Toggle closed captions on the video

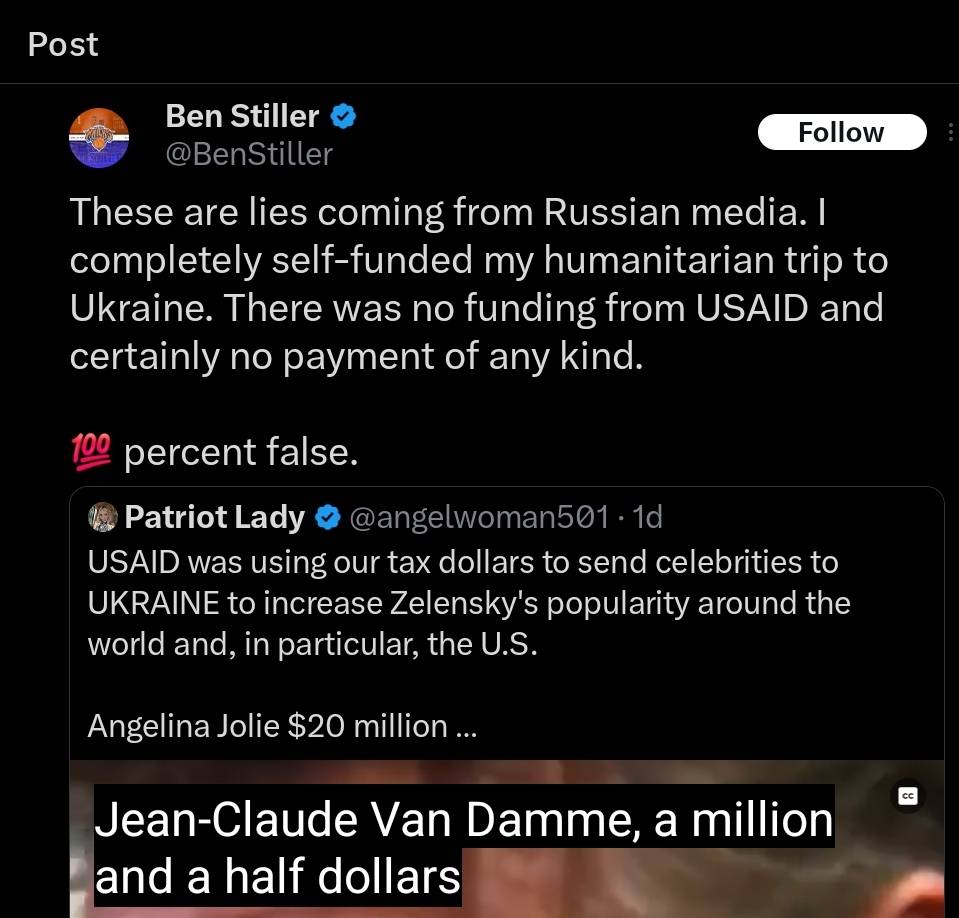(908, 796)
